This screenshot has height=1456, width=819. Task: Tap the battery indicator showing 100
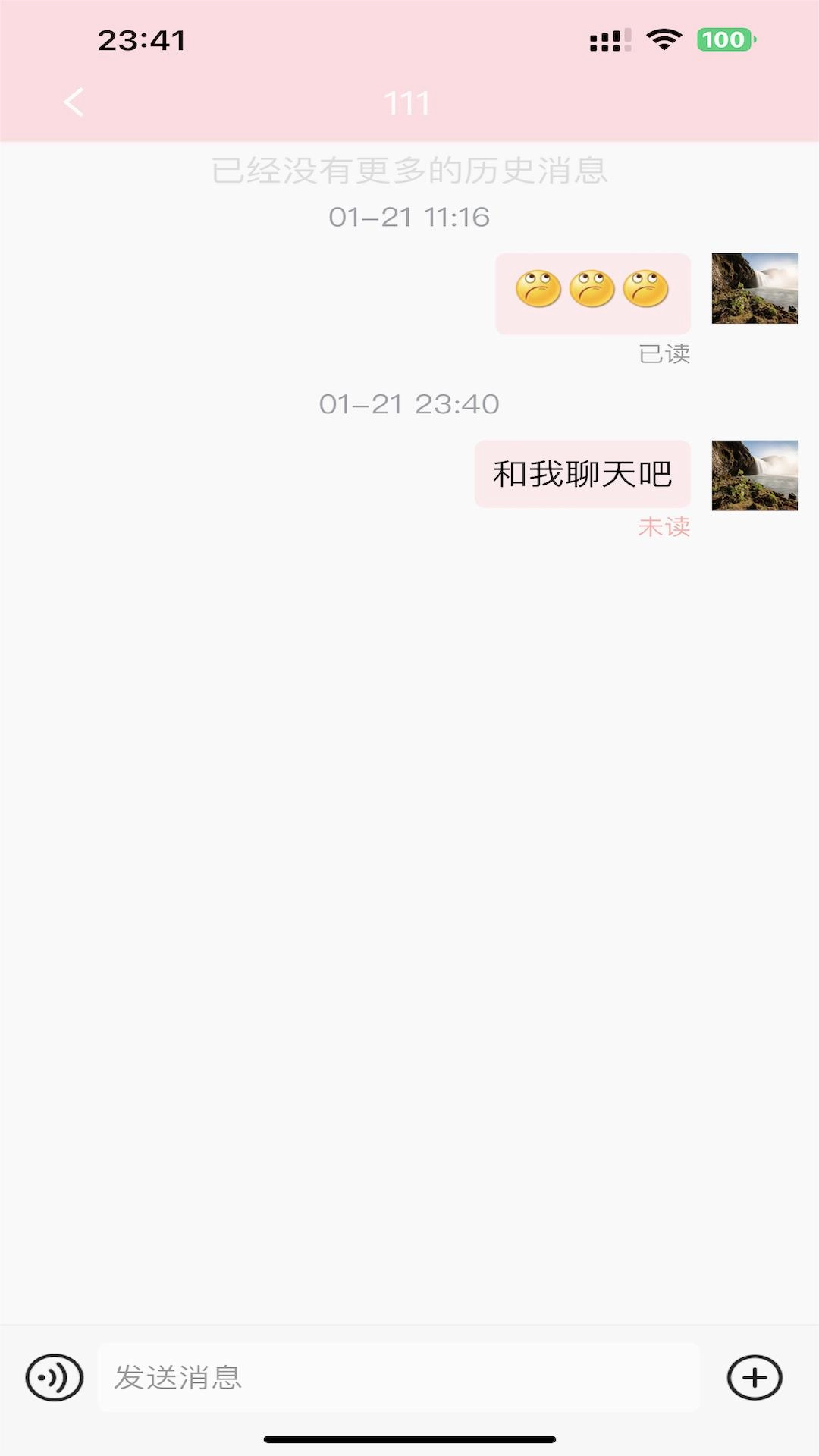pos(723,38)
